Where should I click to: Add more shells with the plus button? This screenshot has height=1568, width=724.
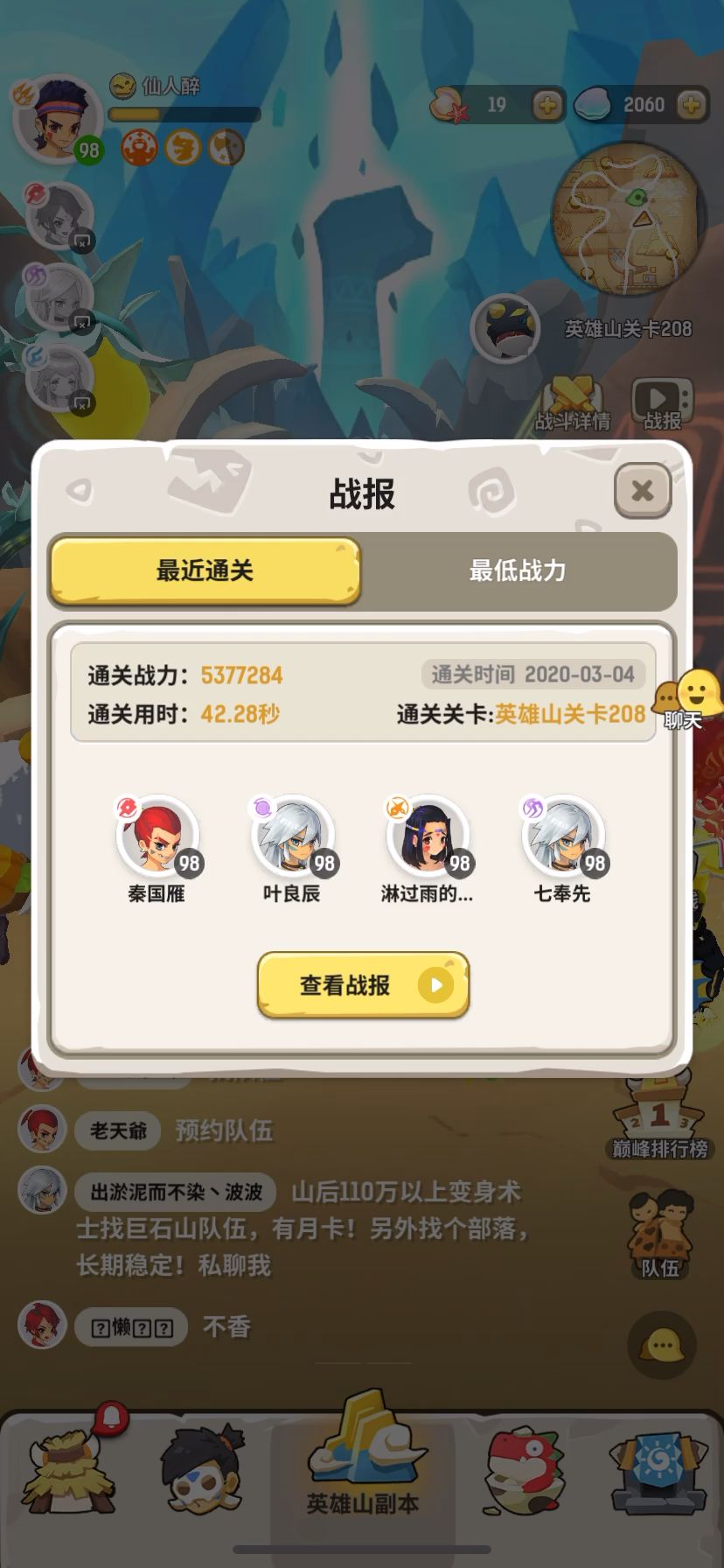tap(692, 105)
